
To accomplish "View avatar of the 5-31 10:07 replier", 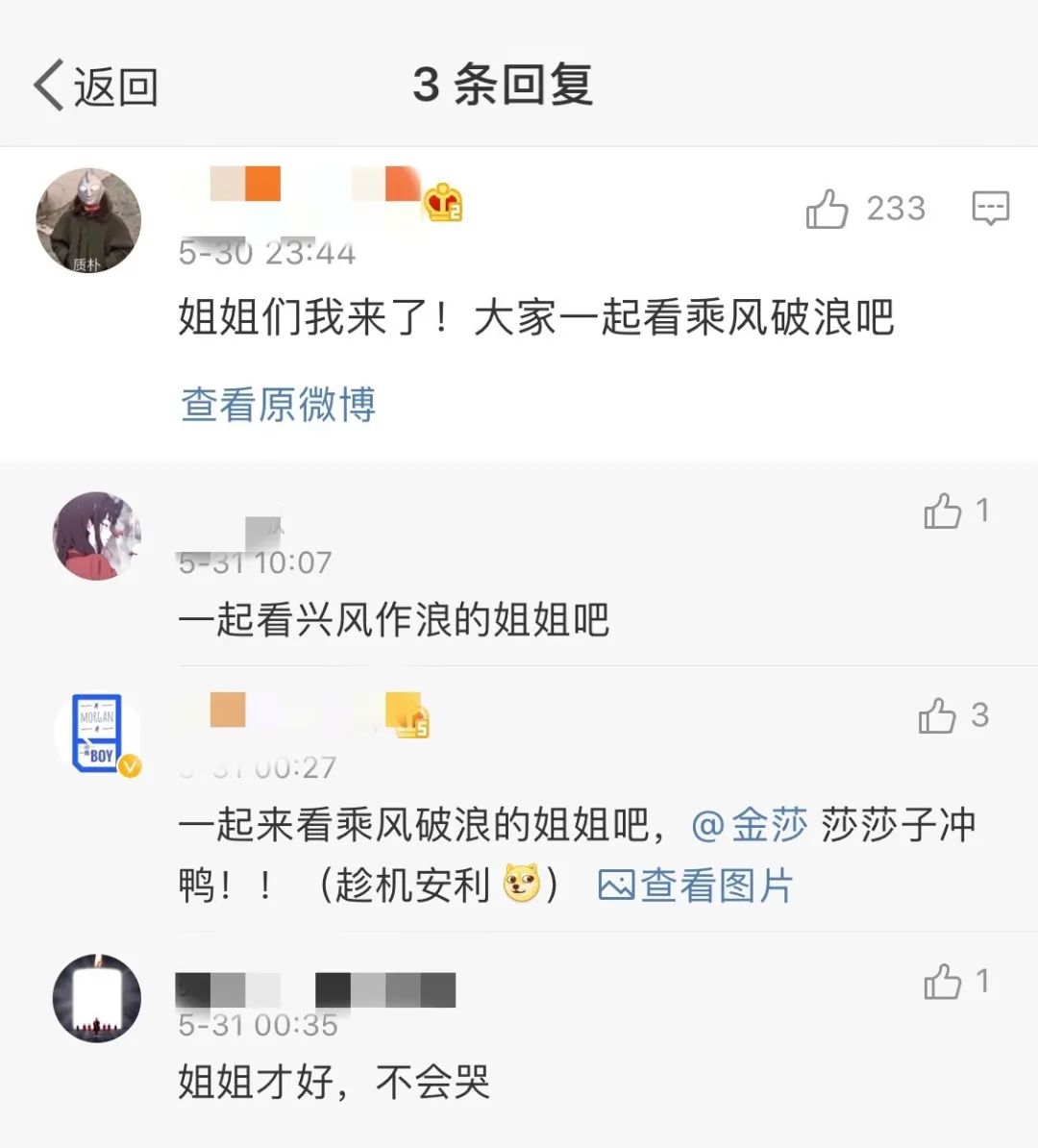I will [x=96, y=536].
